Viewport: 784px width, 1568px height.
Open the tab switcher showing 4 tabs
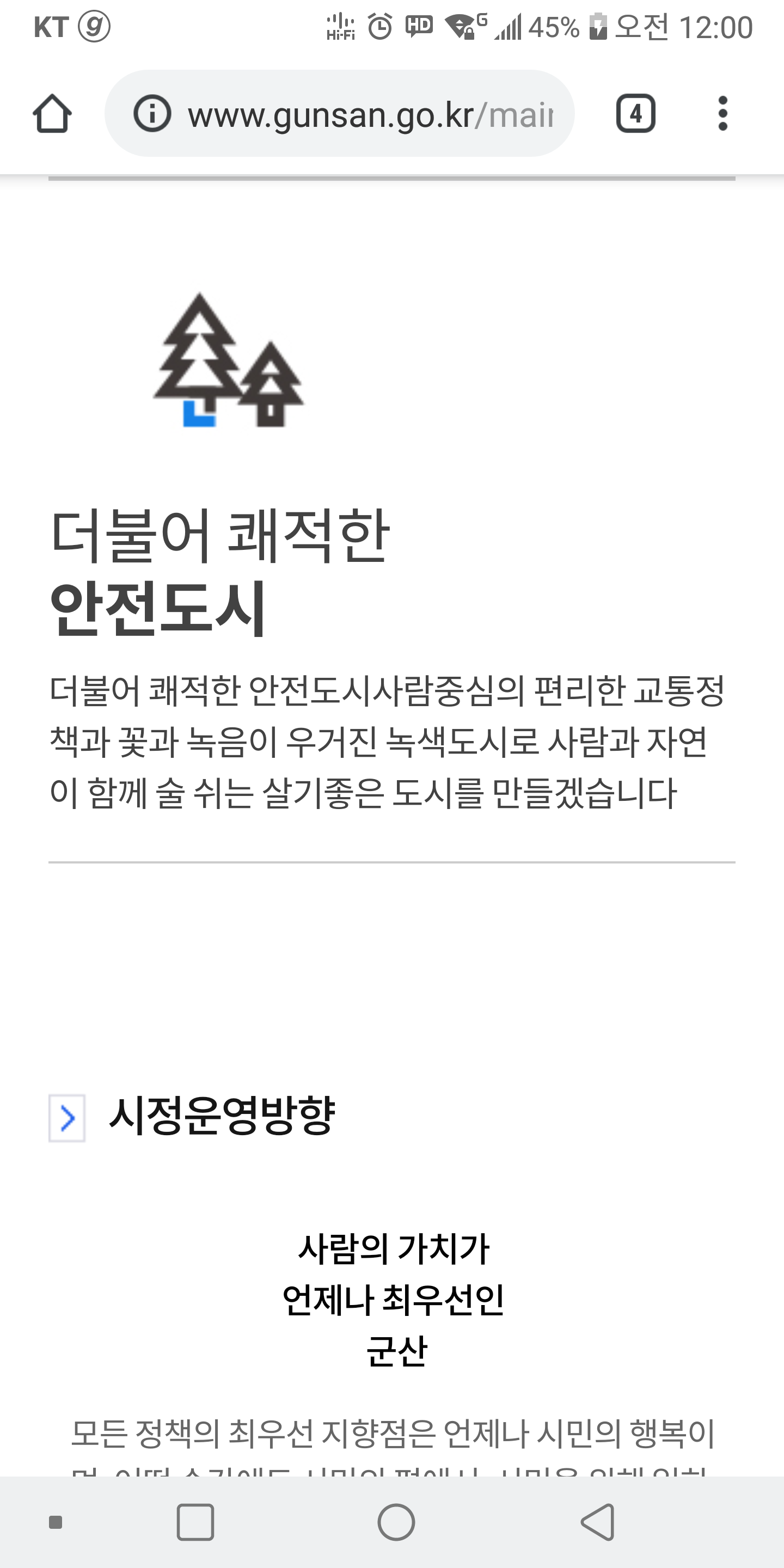pos(635,114)
